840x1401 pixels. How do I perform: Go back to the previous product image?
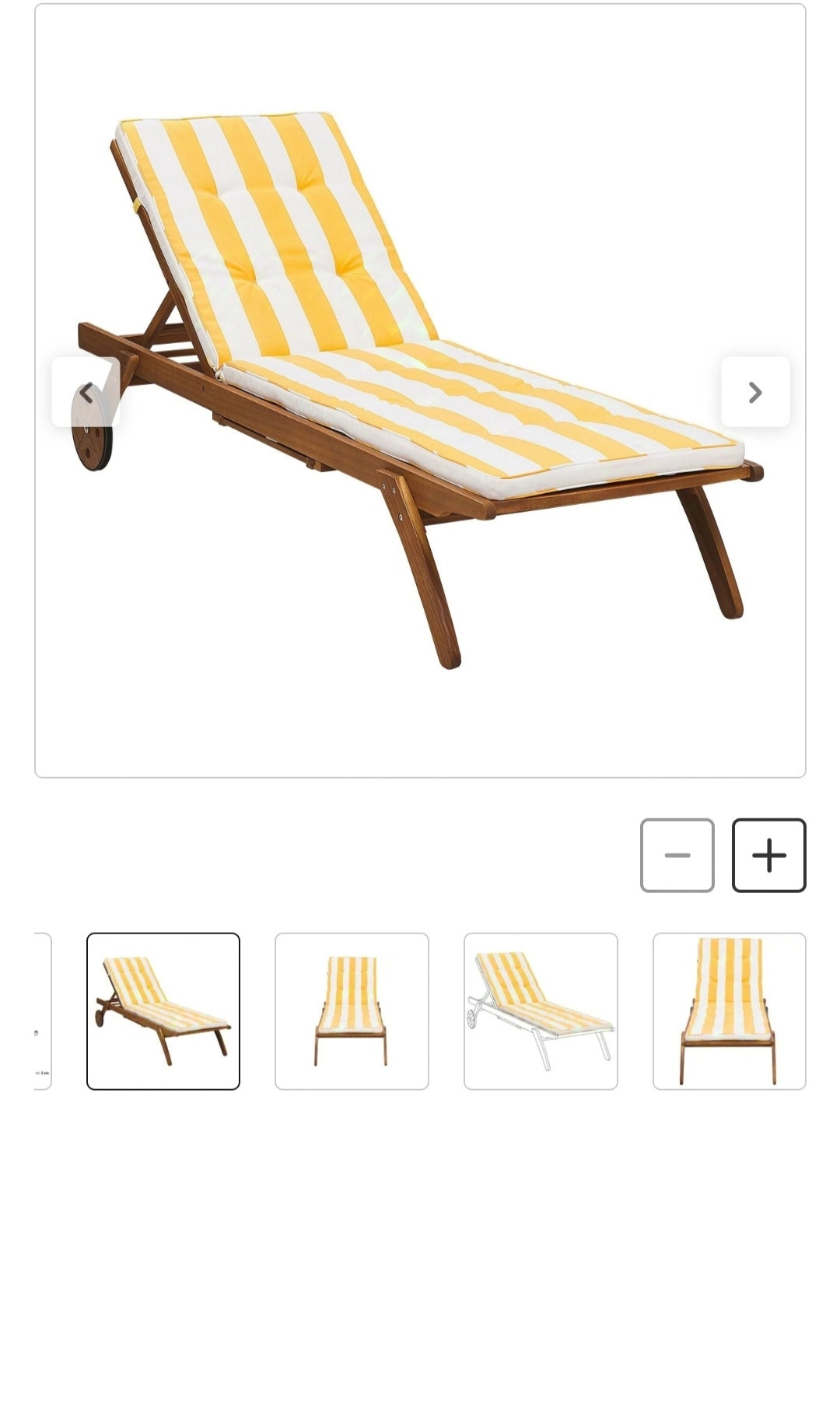(86, 392)
